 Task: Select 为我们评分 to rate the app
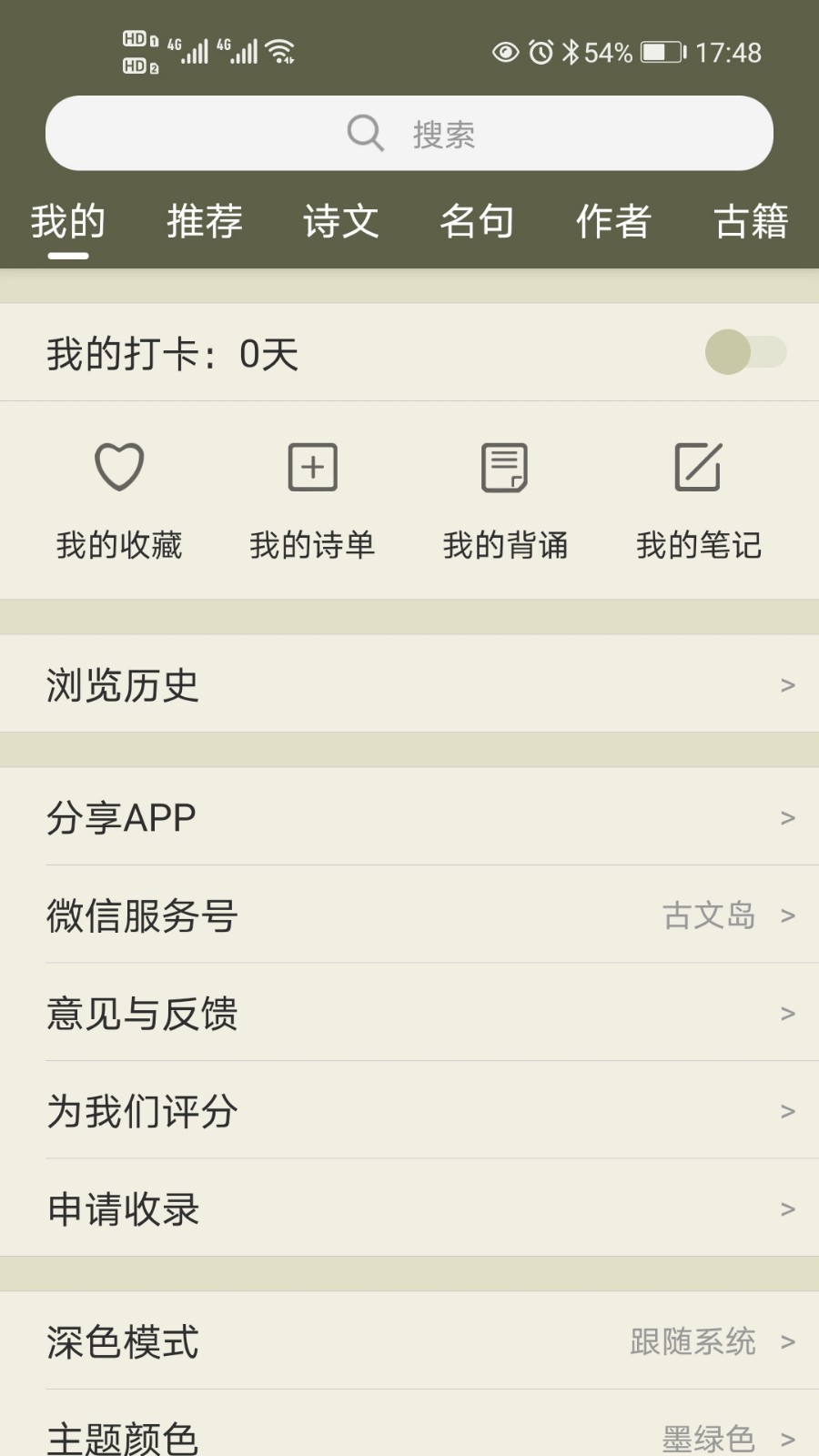[x=409, y=1110]
